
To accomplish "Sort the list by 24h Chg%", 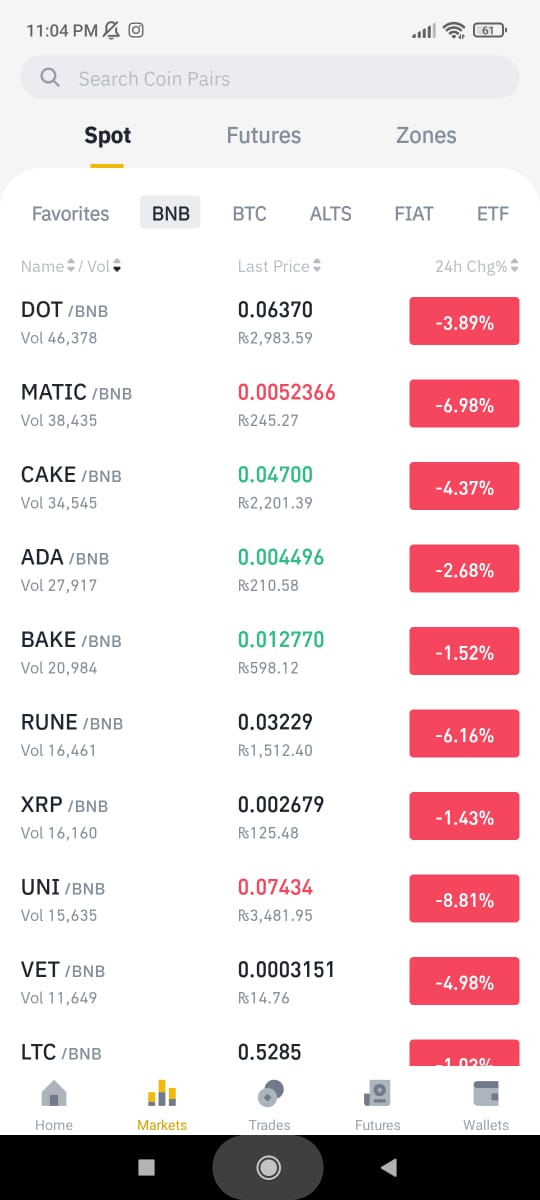I will tap(477, 266).
